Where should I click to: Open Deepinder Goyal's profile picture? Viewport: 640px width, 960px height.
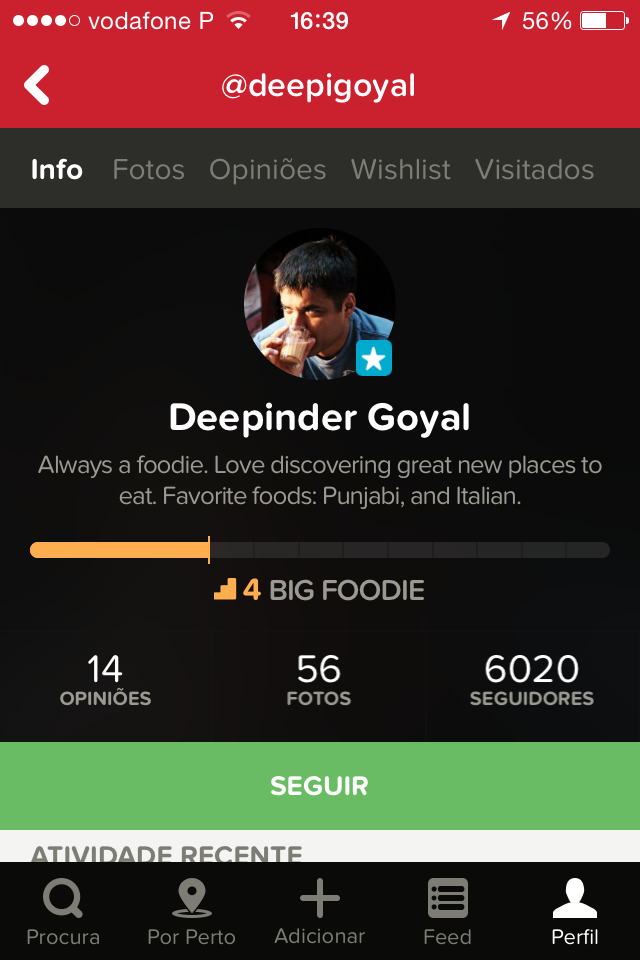[x=319, y=305]
